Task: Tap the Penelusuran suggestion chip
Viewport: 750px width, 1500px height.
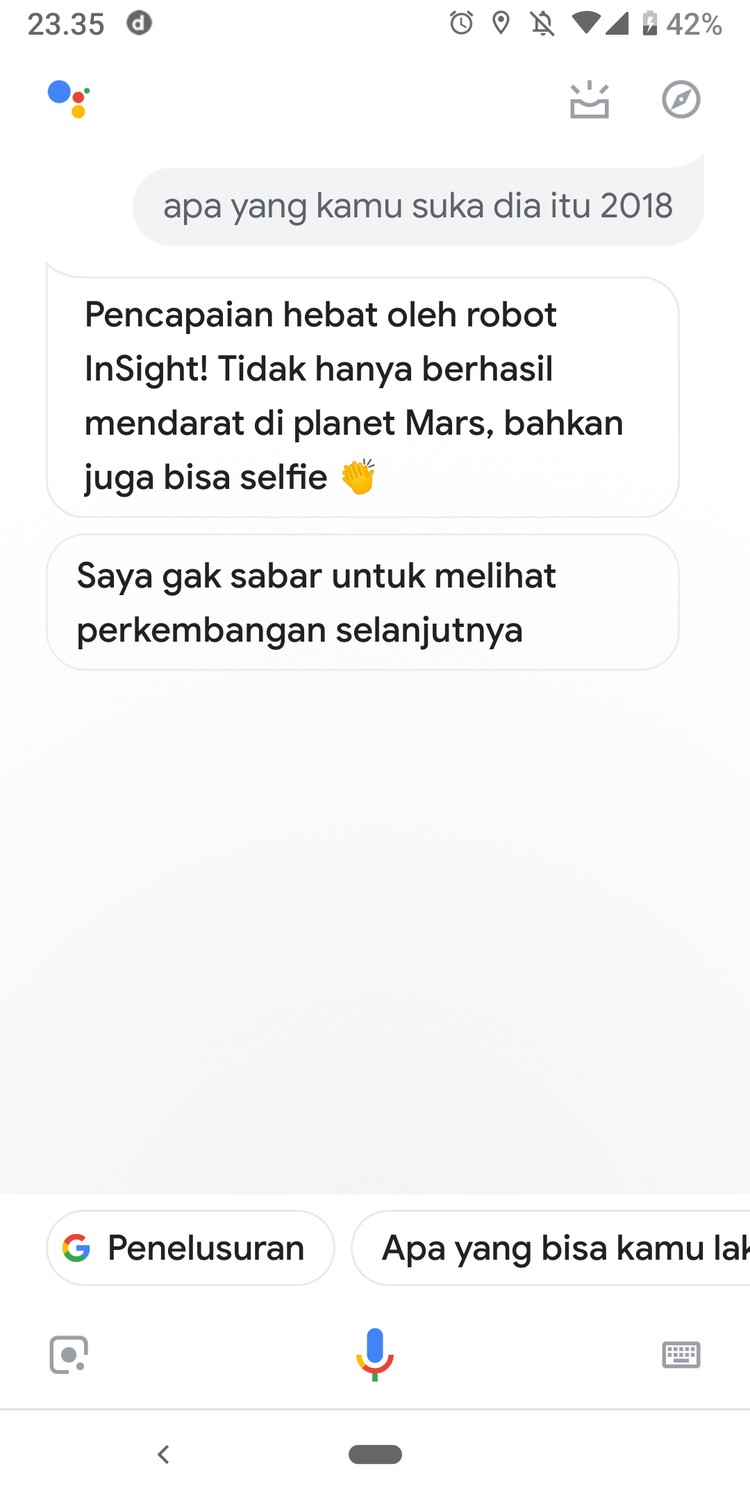Action: 190,1248
